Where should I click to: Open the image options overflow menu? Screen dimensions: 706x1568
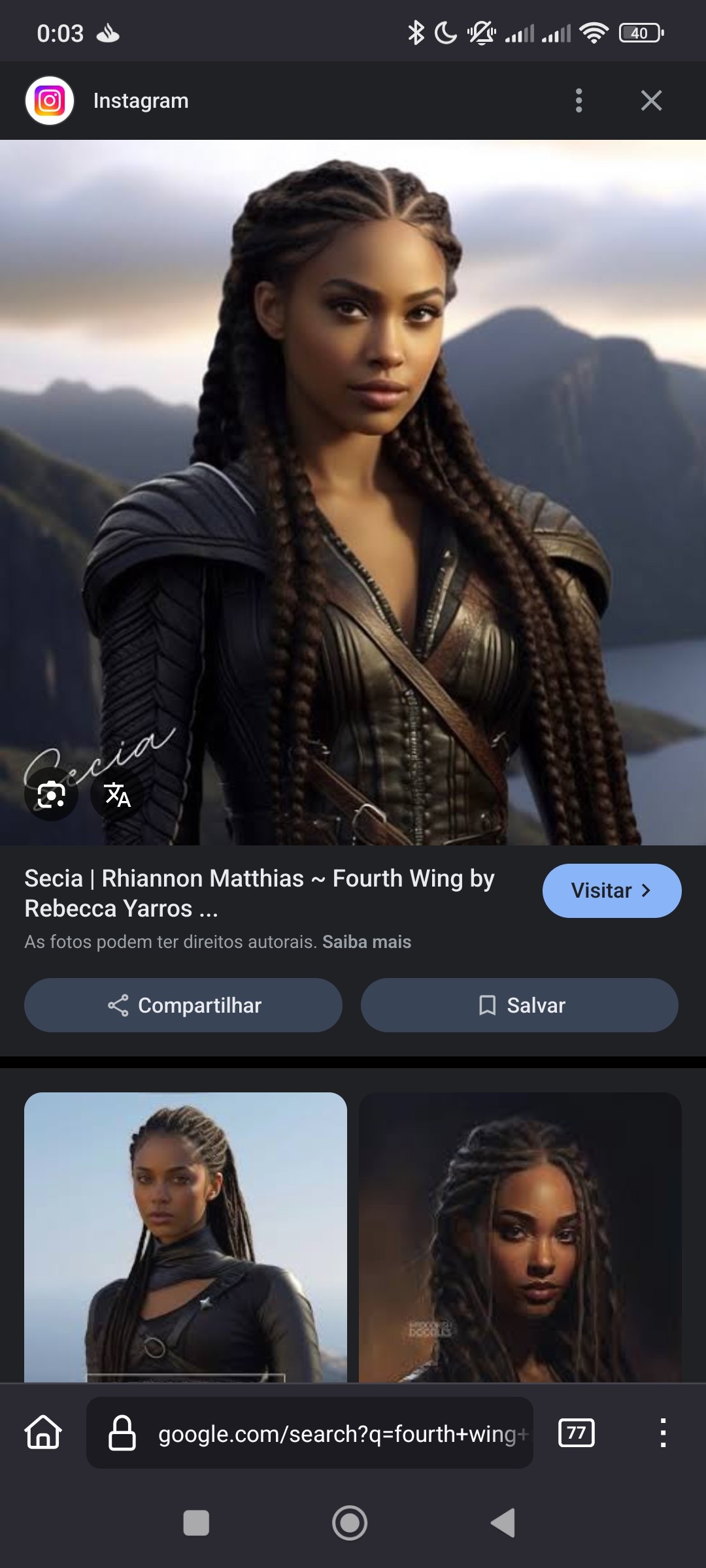coord(579,101)
